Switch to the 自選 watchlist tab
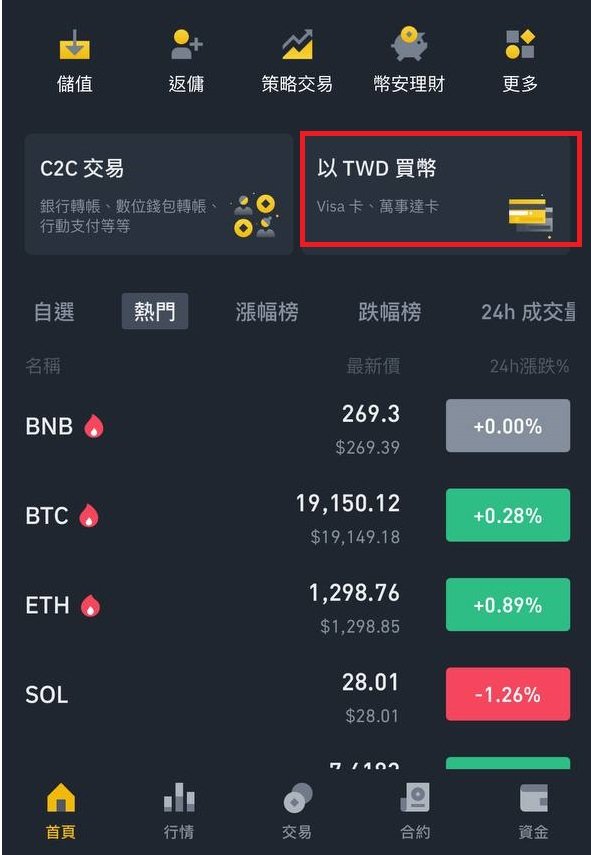Screen dimensions: 591x855 pos(54,312)
